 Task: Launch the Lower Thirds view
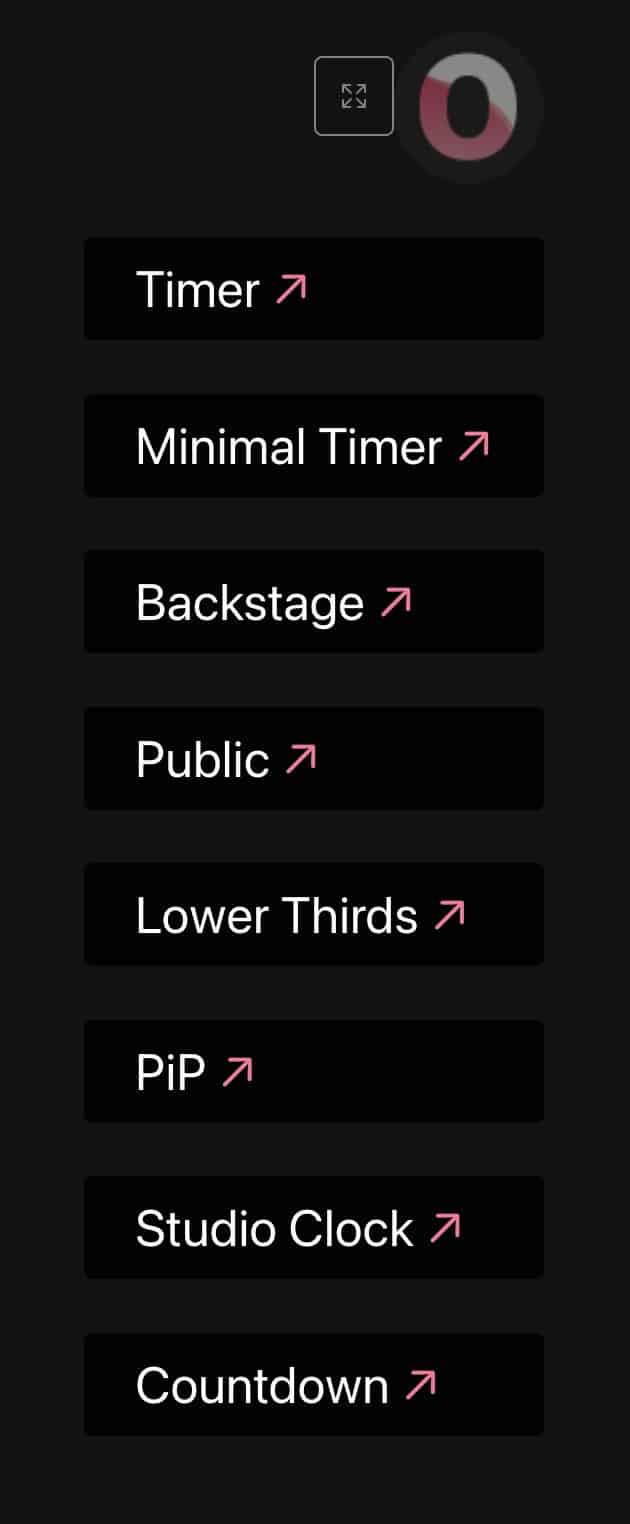(313, 915)
